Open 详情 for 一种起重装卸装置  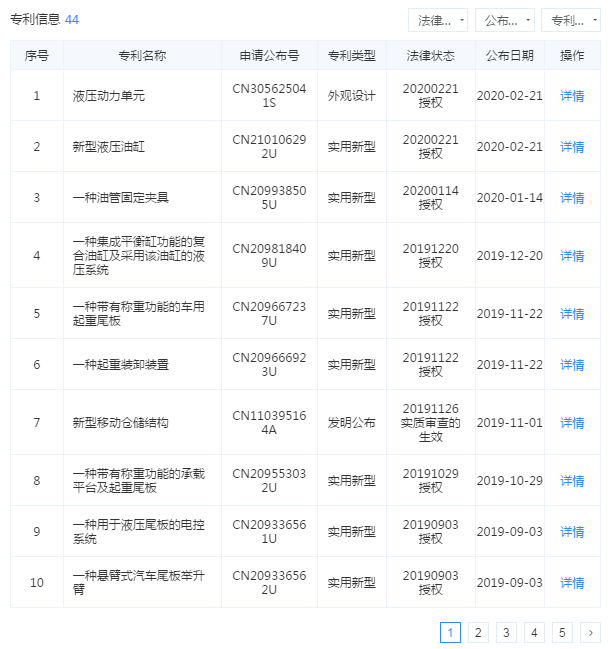572,365
